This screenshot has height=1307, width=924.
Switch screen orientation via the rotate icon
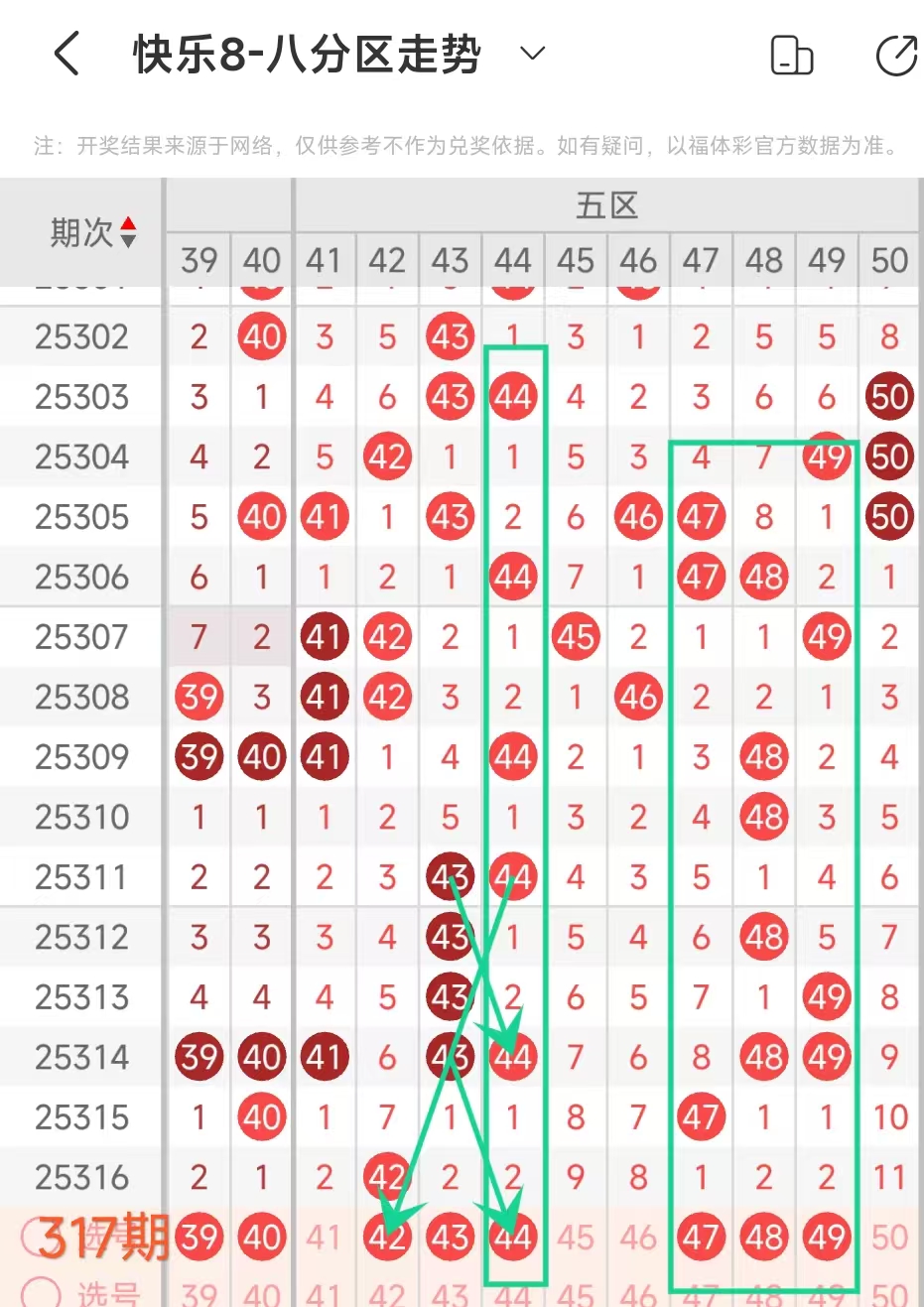(792, 55)
